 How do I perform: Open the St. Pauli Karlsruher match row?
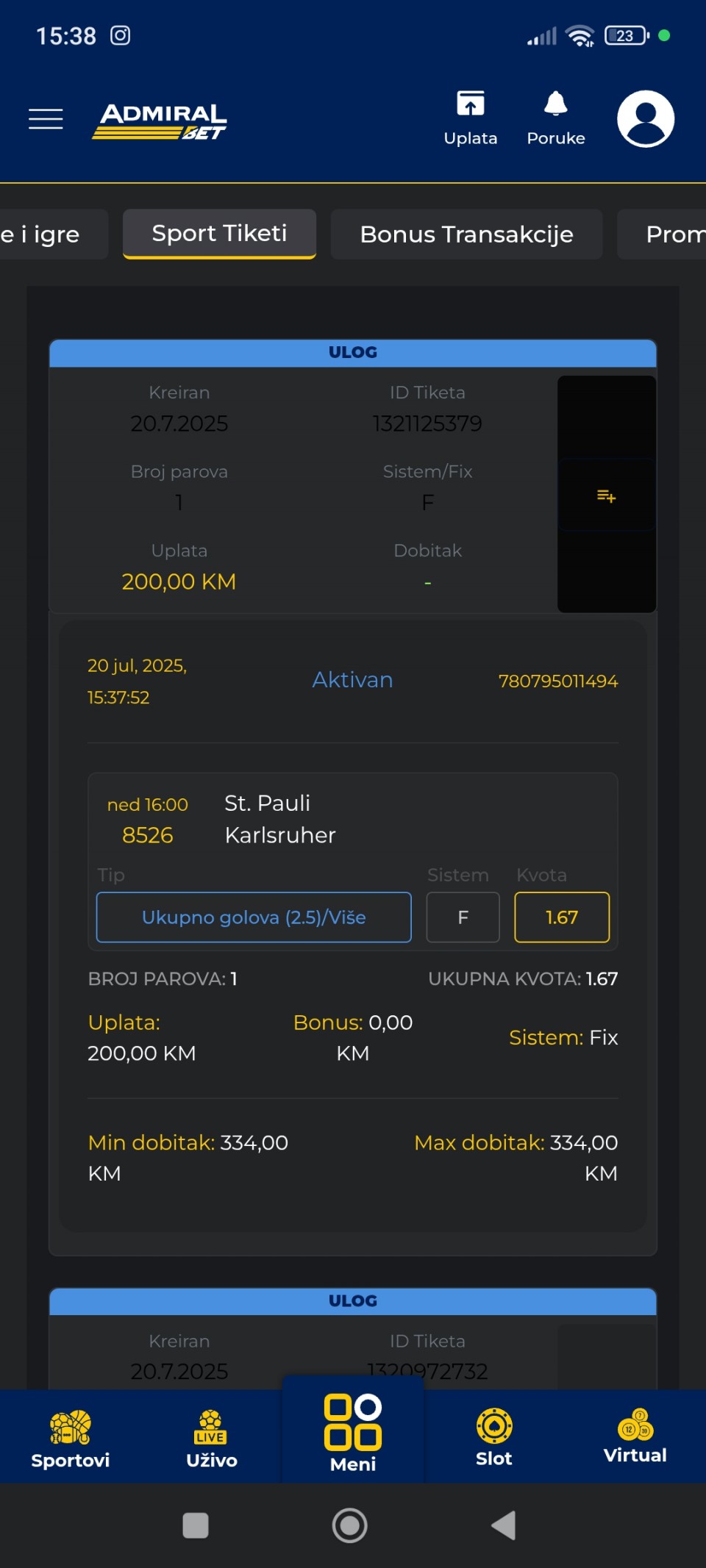[x=353, y=819]
